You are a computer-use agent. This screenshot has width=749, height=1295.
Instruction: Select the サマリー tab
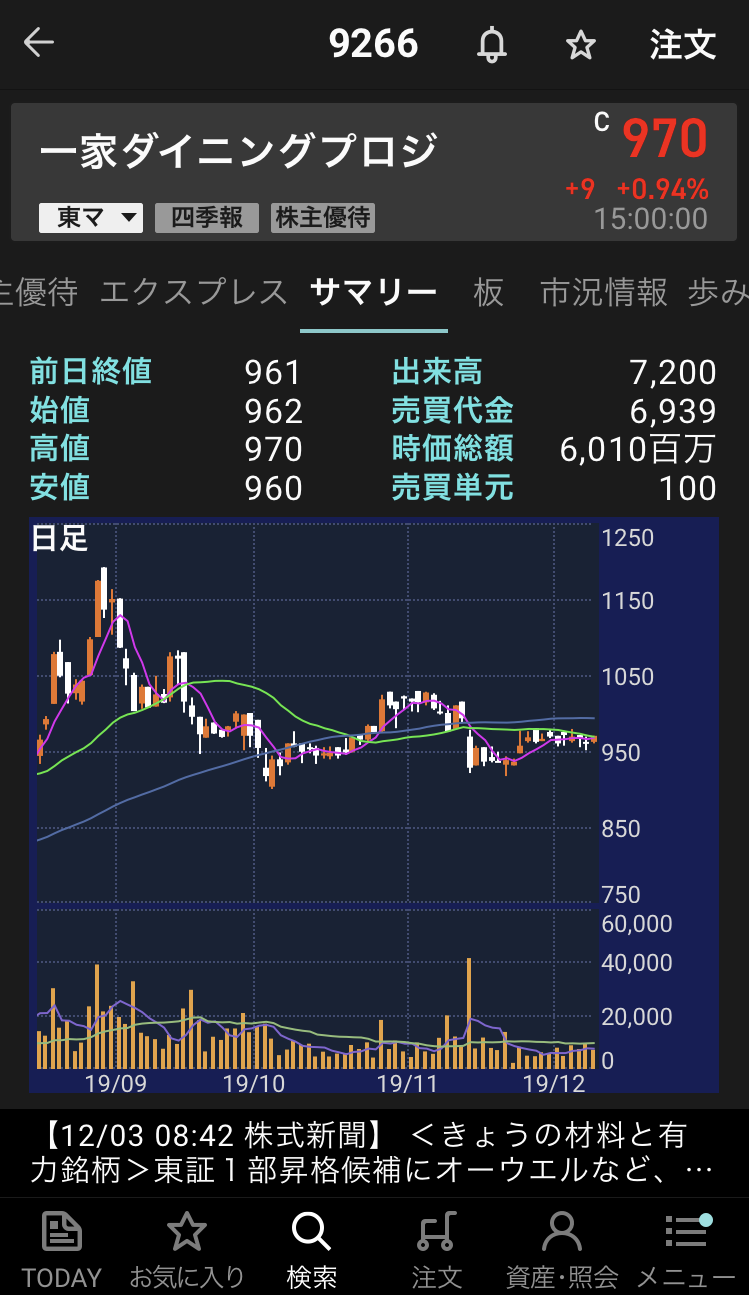click(373, 292)
